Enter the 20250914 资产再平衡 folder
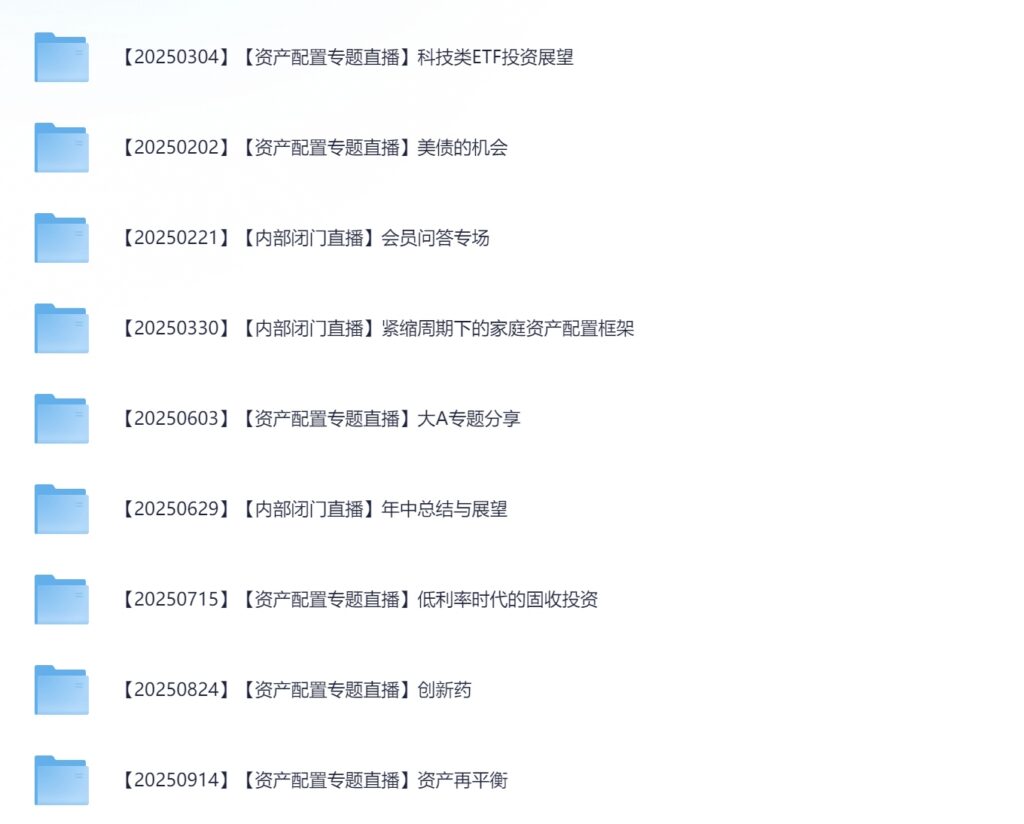 tap(314, 780)
